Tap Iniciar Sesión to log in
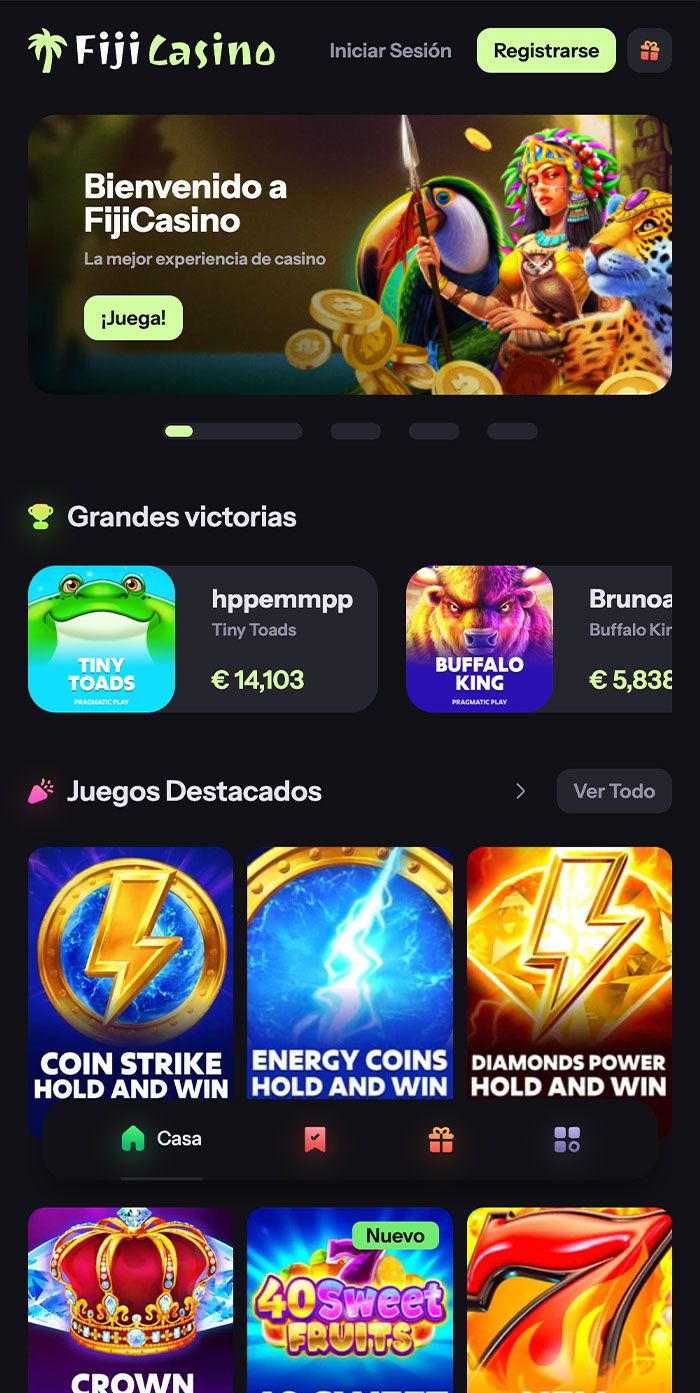Image resolution: width=700 pixels, height=1393 pixels. coord(390,51)
